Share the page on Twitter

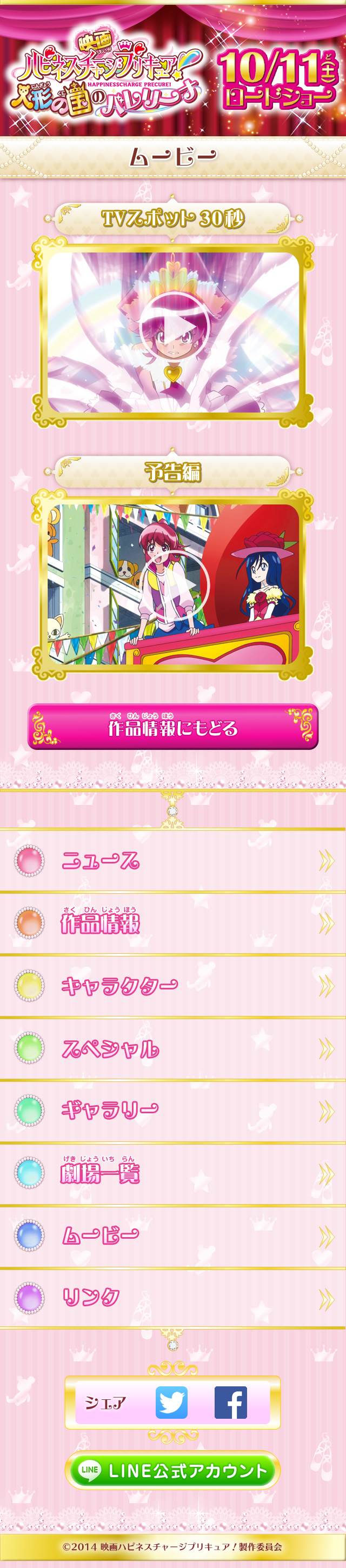pyautogui.click(x=172, y=1403)
